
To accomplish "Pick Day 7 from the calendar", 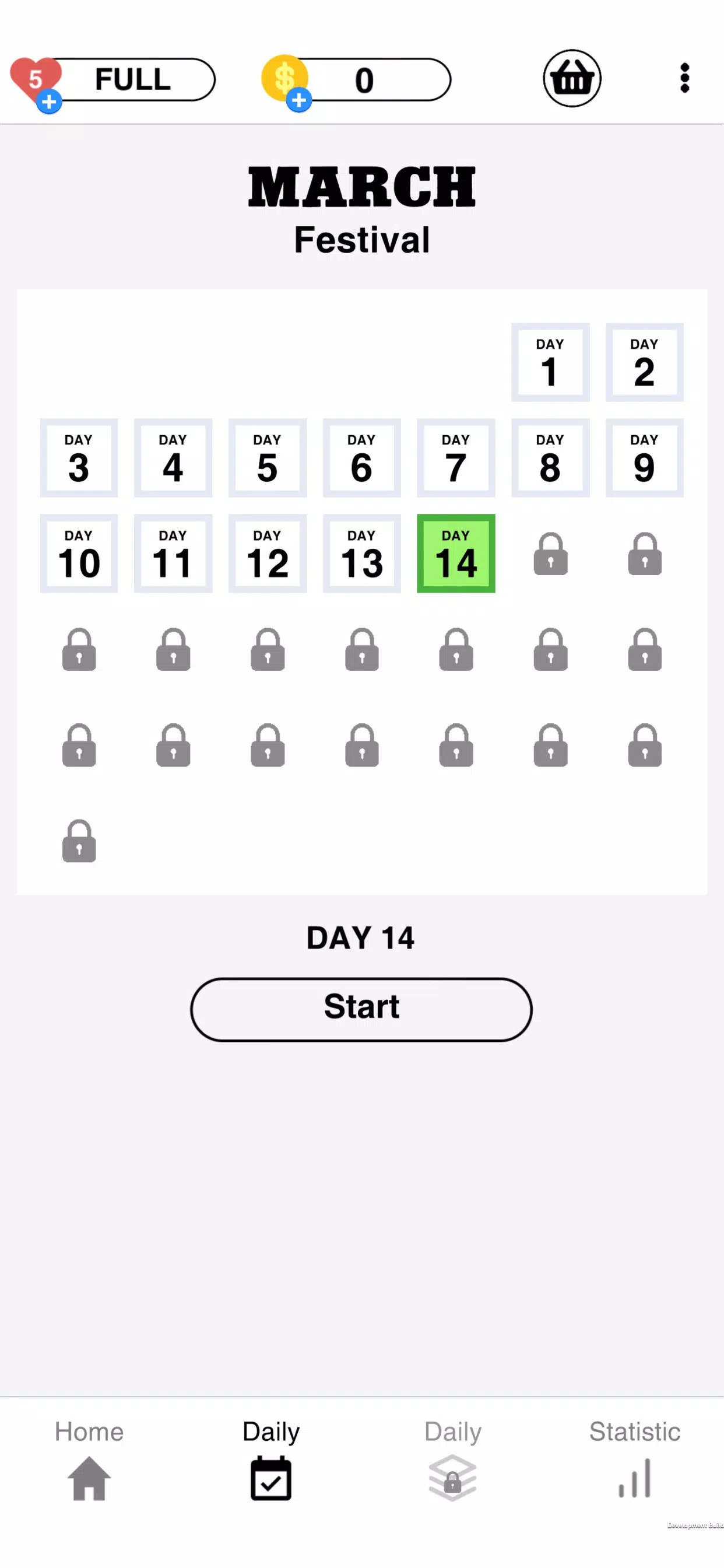I will (x=455, y=458).
